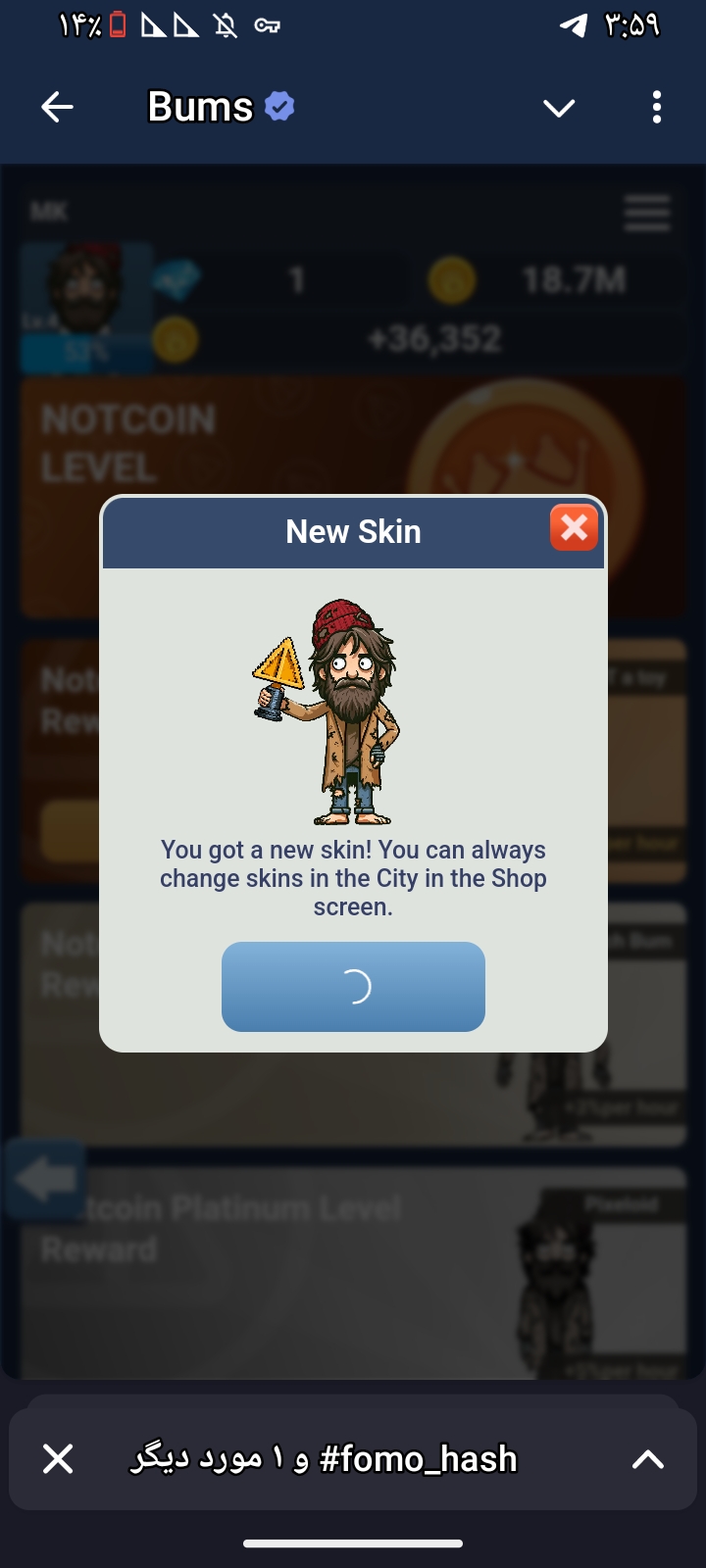Go back with the top-left arrow

57,107
